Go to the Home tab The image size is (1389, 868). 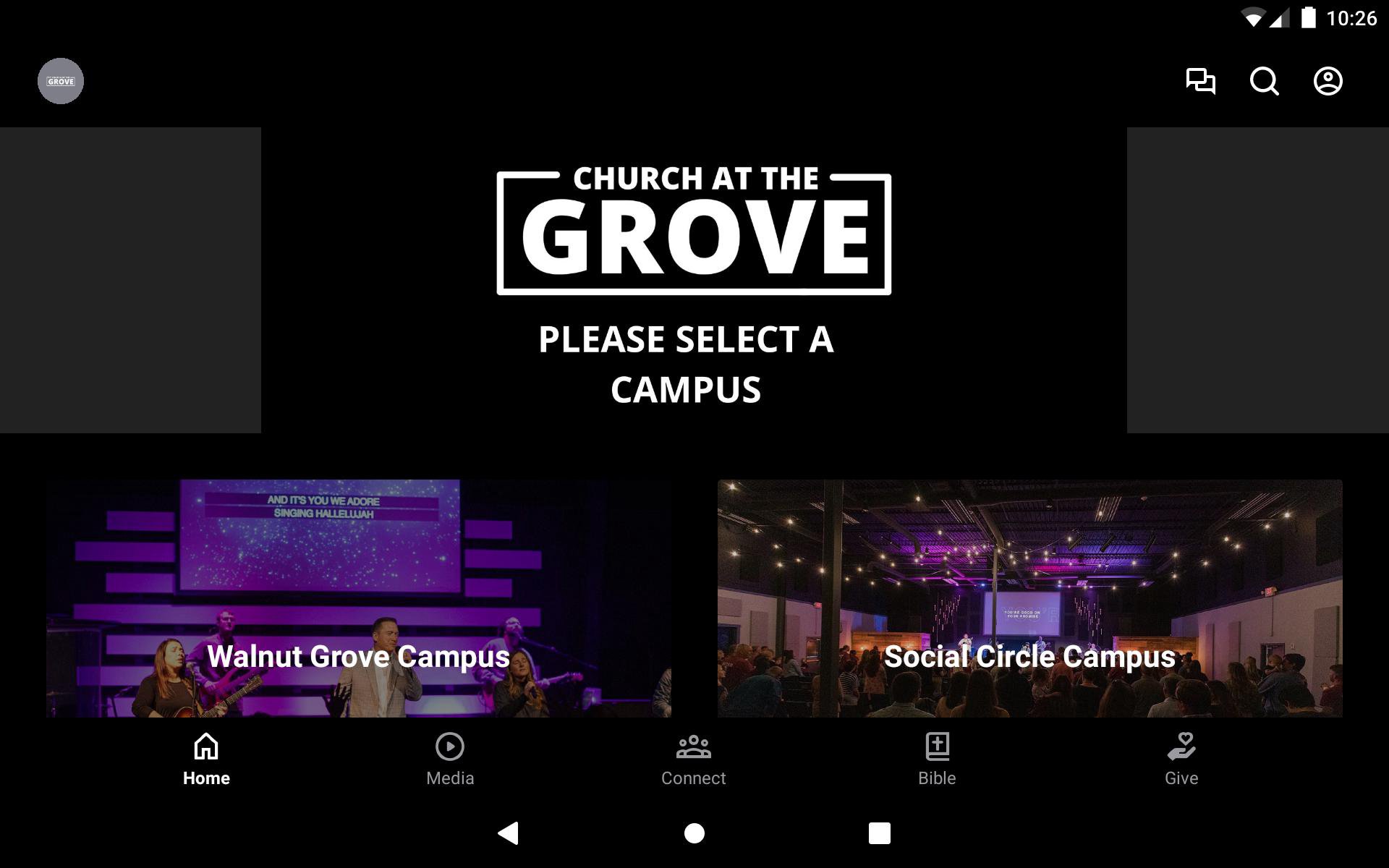pyautogui.click(x=206, y=759)
